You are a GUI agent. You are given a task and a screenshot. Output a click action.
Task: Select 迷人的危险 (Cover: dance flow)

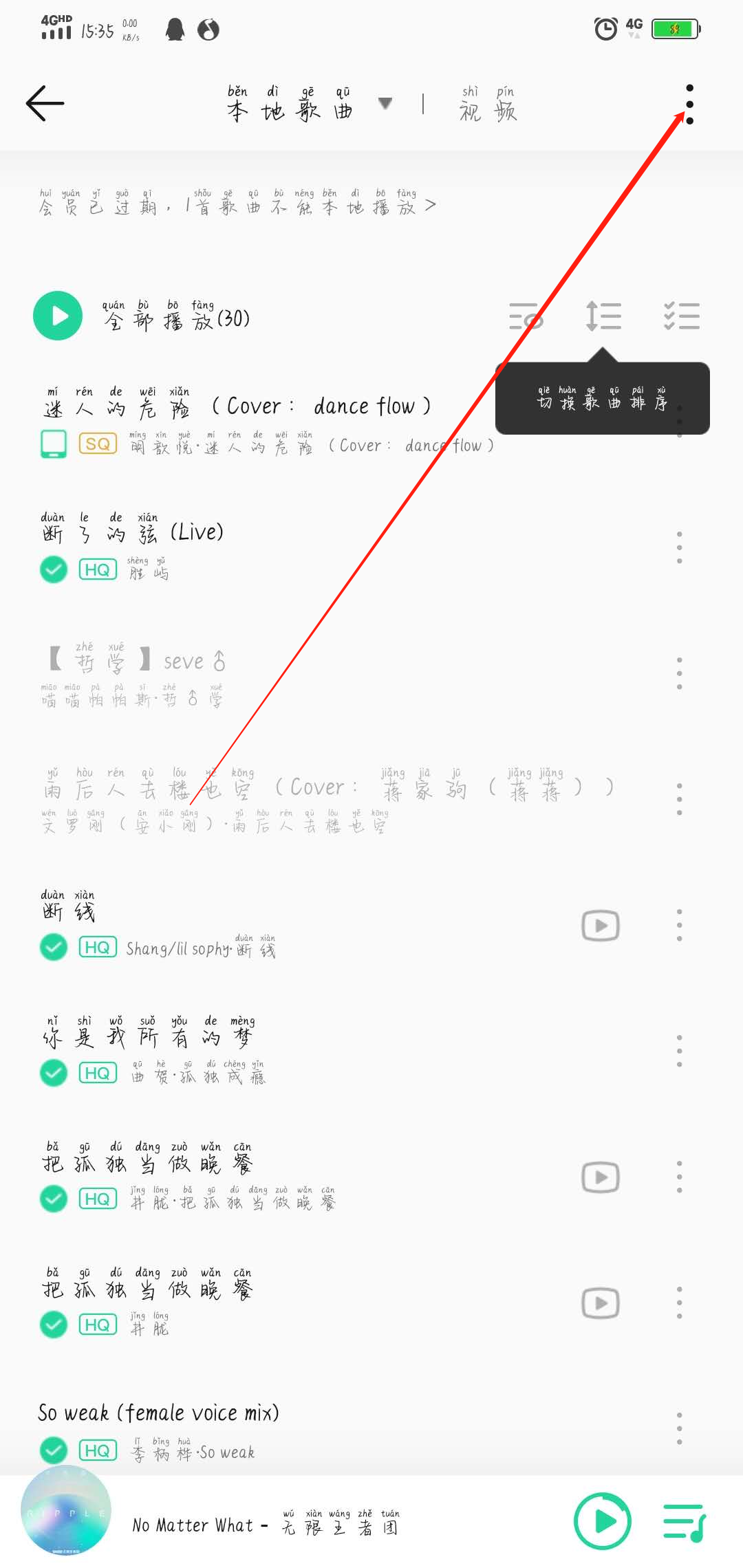point(234,407)
